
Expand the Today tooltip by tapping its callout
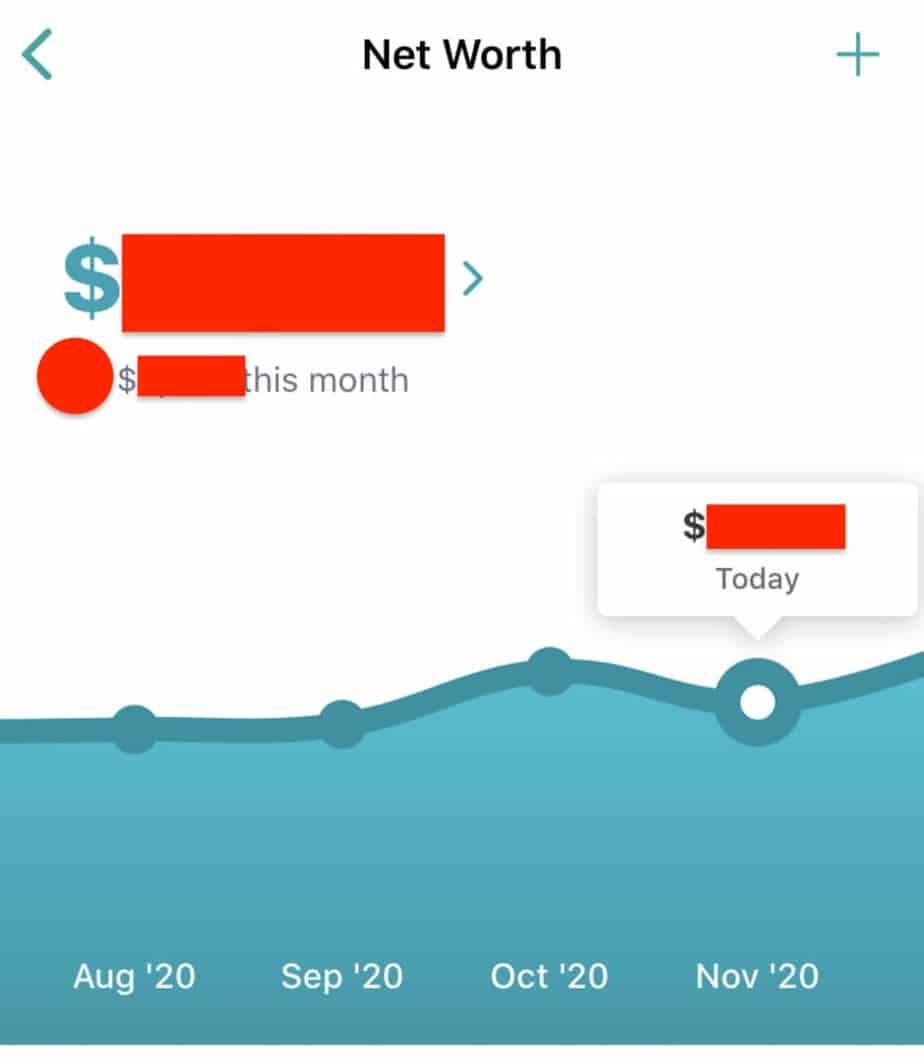click(757, 548)
